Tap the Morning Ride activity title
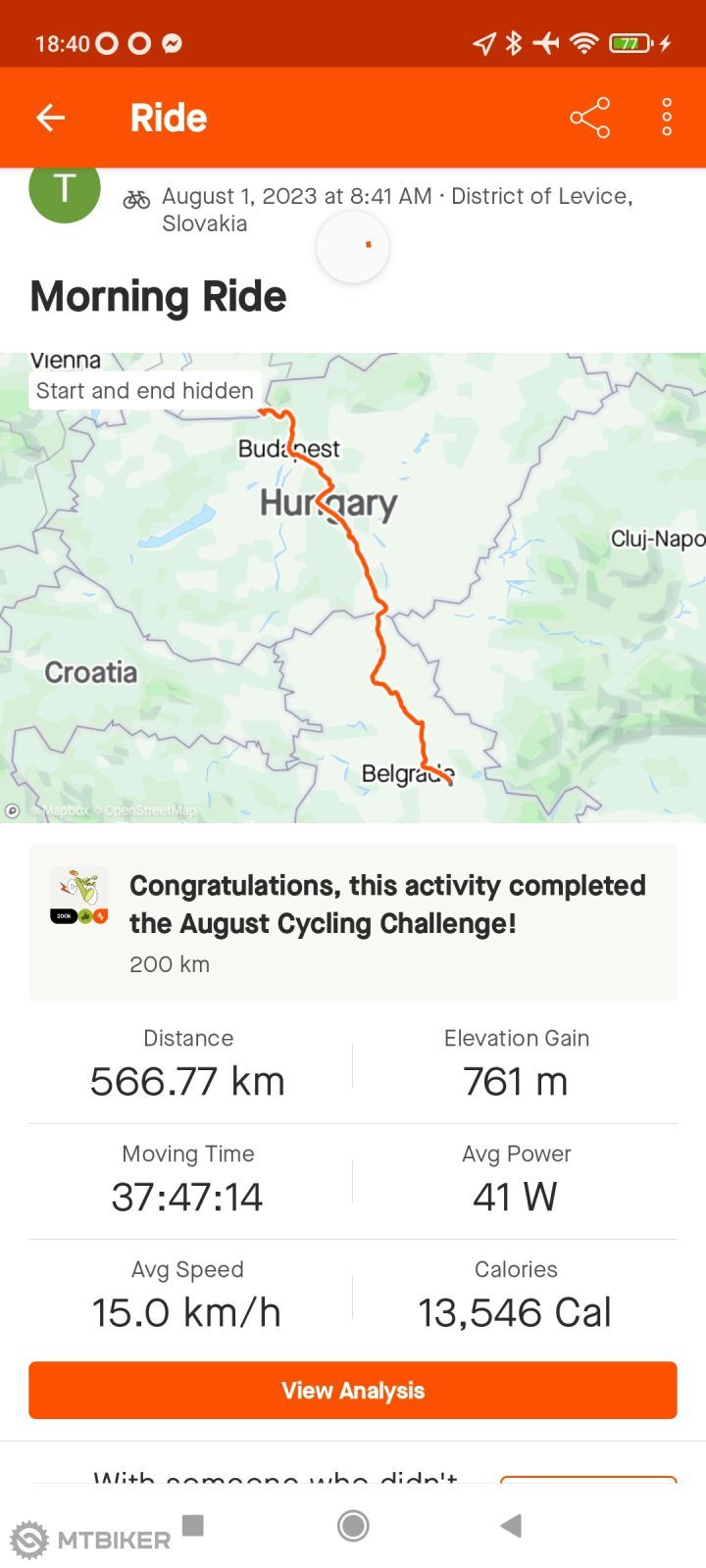This screenshot has width=706, height=1568. pos(157,296)
